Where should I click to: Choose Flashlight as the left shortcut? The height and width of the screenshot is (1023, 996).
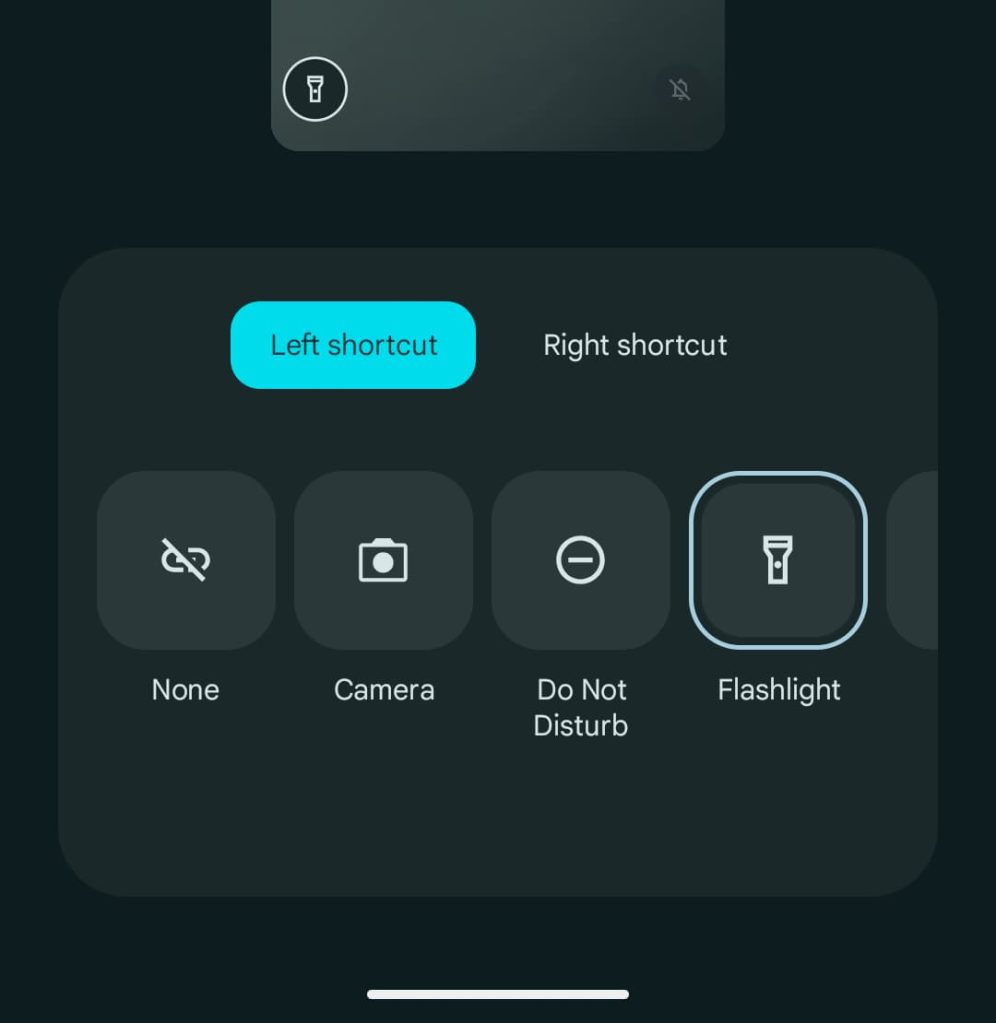pos(778,560)
